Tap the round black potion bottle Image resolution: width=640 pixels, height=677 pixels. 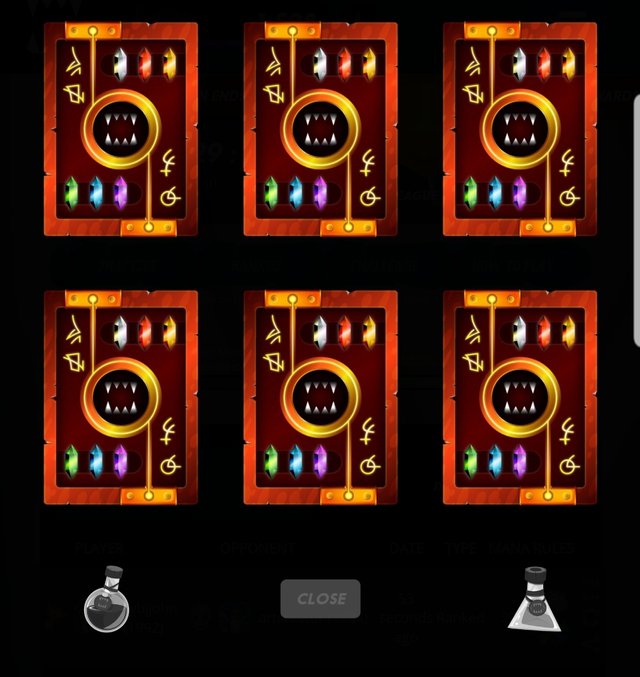pyautogui.click(x=104, y=601)
